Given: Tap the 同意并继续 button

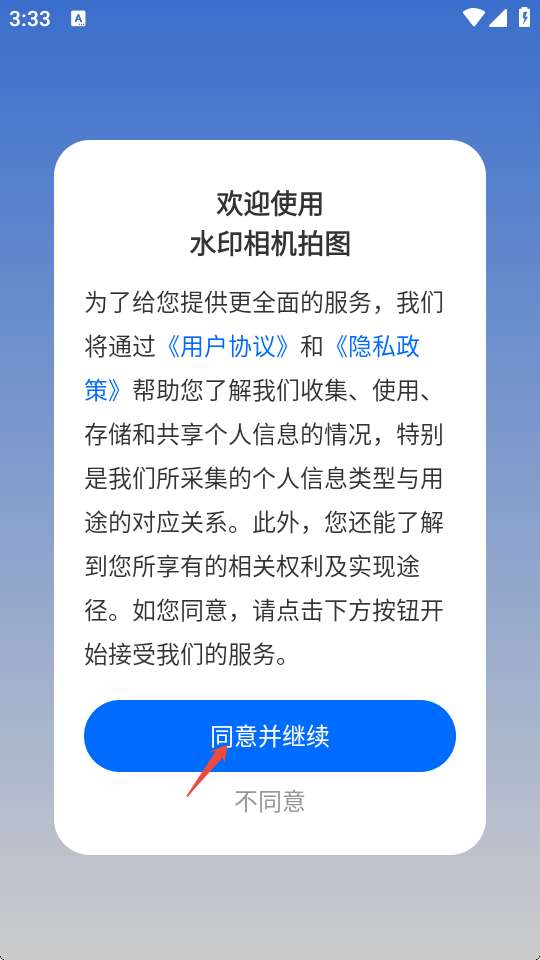Looking at the screenshot, I should tap(270, 736).
